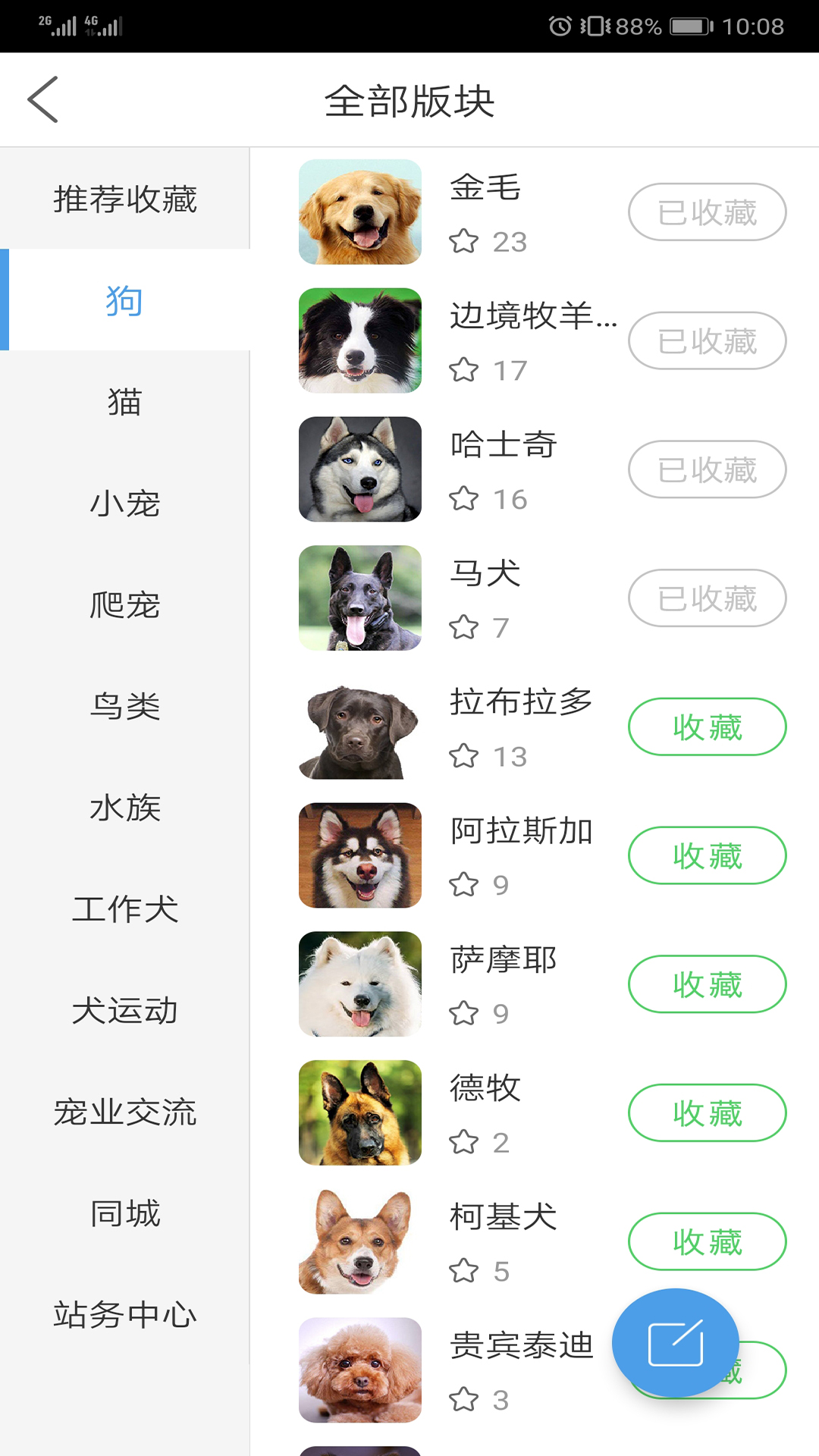Compose a new post with floating button
This screenshot has height=1456, width=819.
tap(675, 1342)
